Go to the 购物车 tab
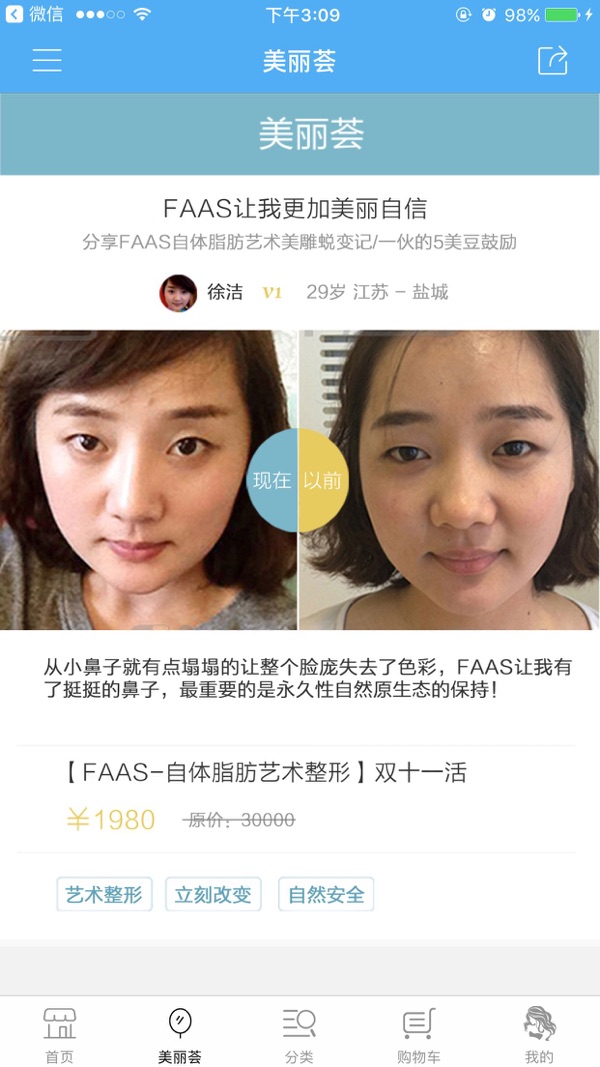The width and height of the screenshot is (600, 1067). pos(418,1035)
